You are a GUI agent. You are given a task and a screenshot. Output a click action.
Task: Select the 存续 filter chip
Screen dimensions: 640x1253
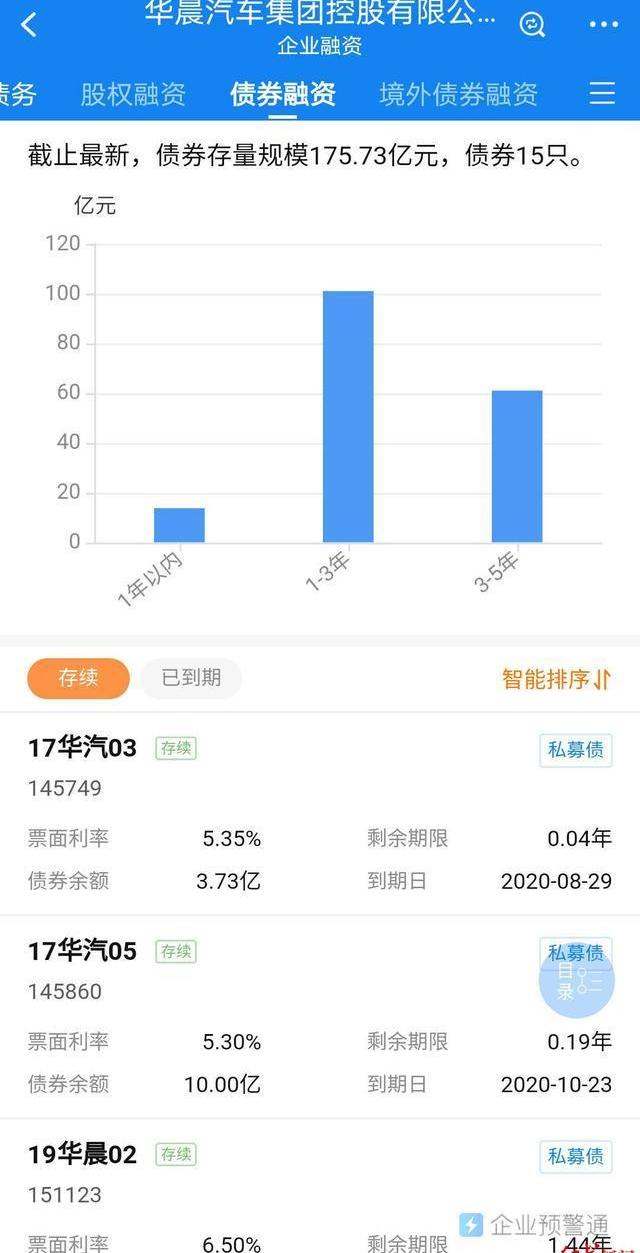coord(78,678)
